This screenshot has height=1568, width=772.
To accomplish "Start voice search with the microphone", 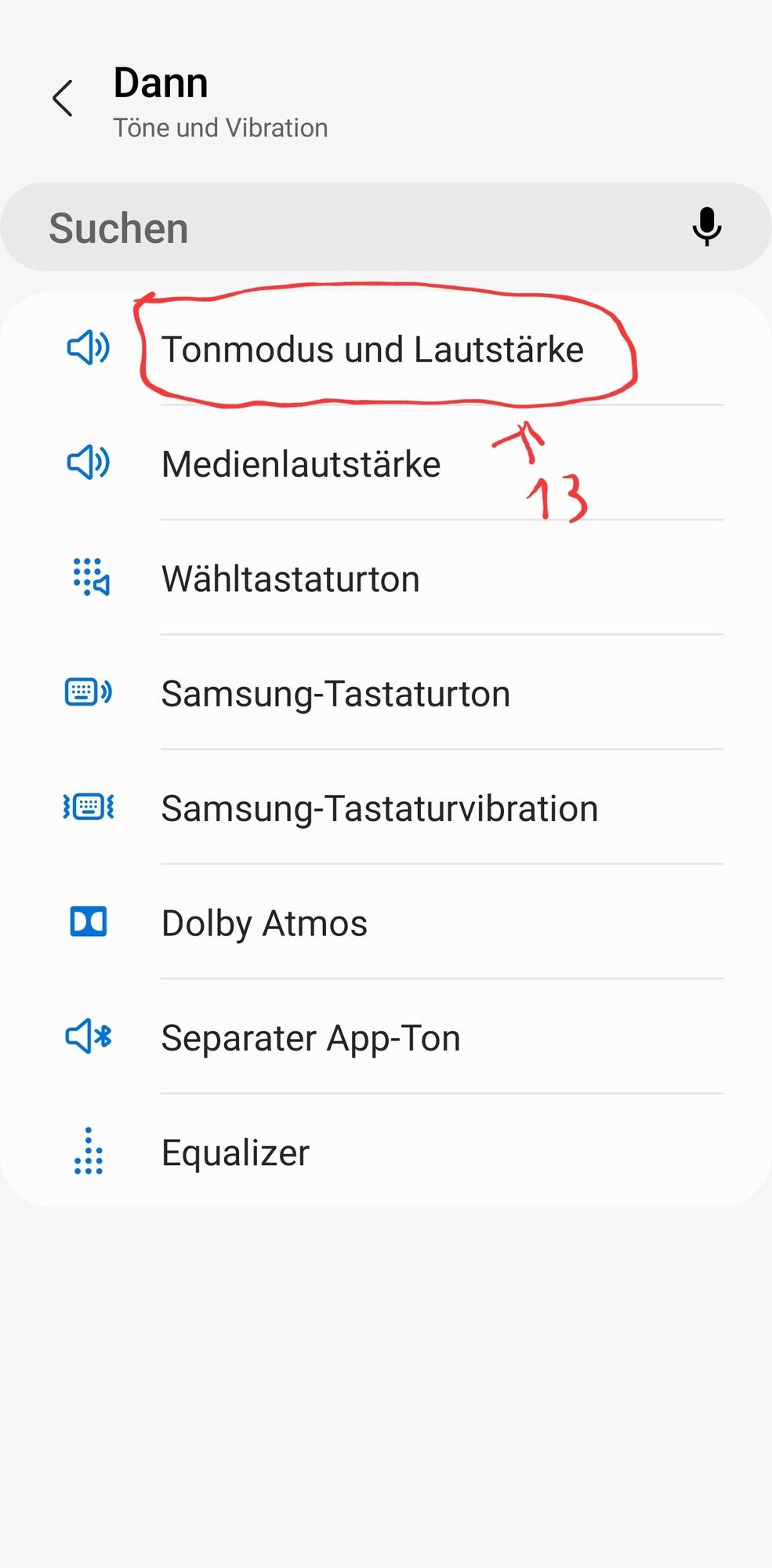I will click(706, 227).
